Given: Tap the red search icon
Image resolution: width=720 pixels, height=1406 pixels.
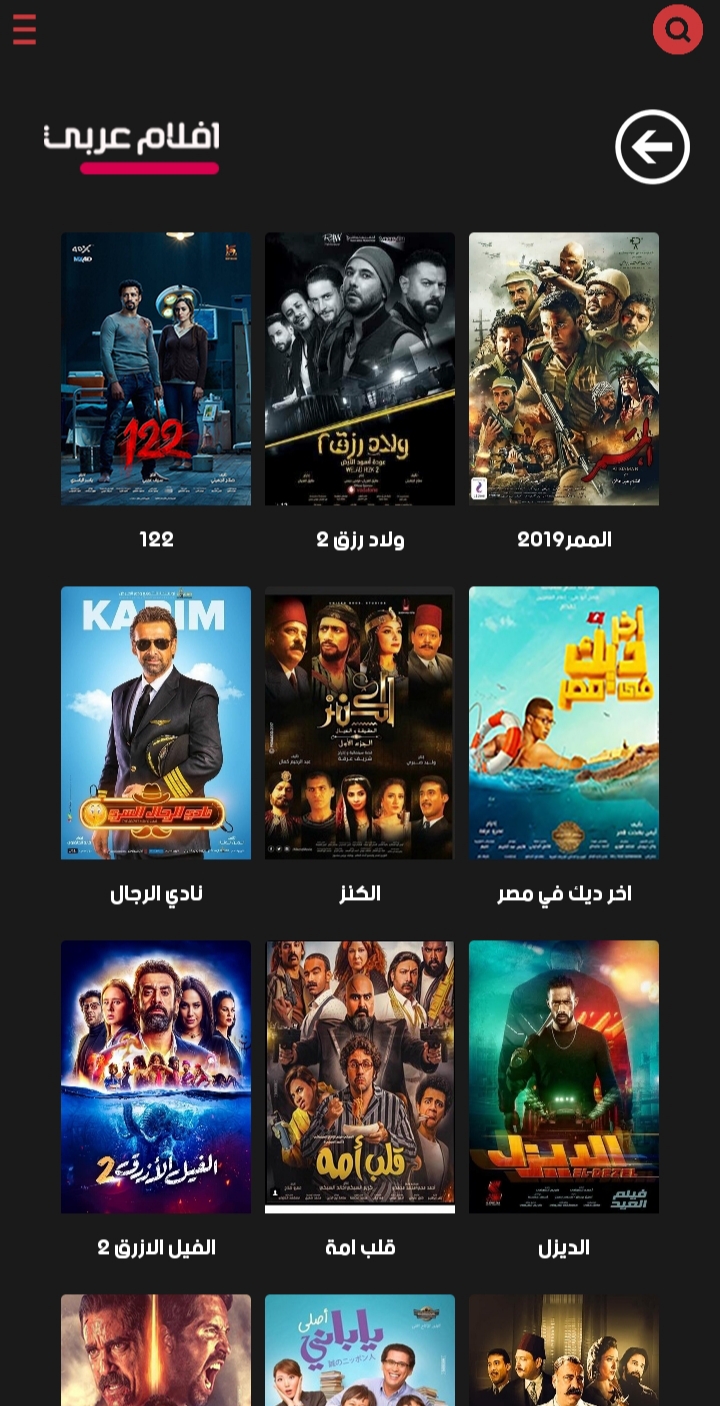Looking at the screenshot, I should click(677, 29).
